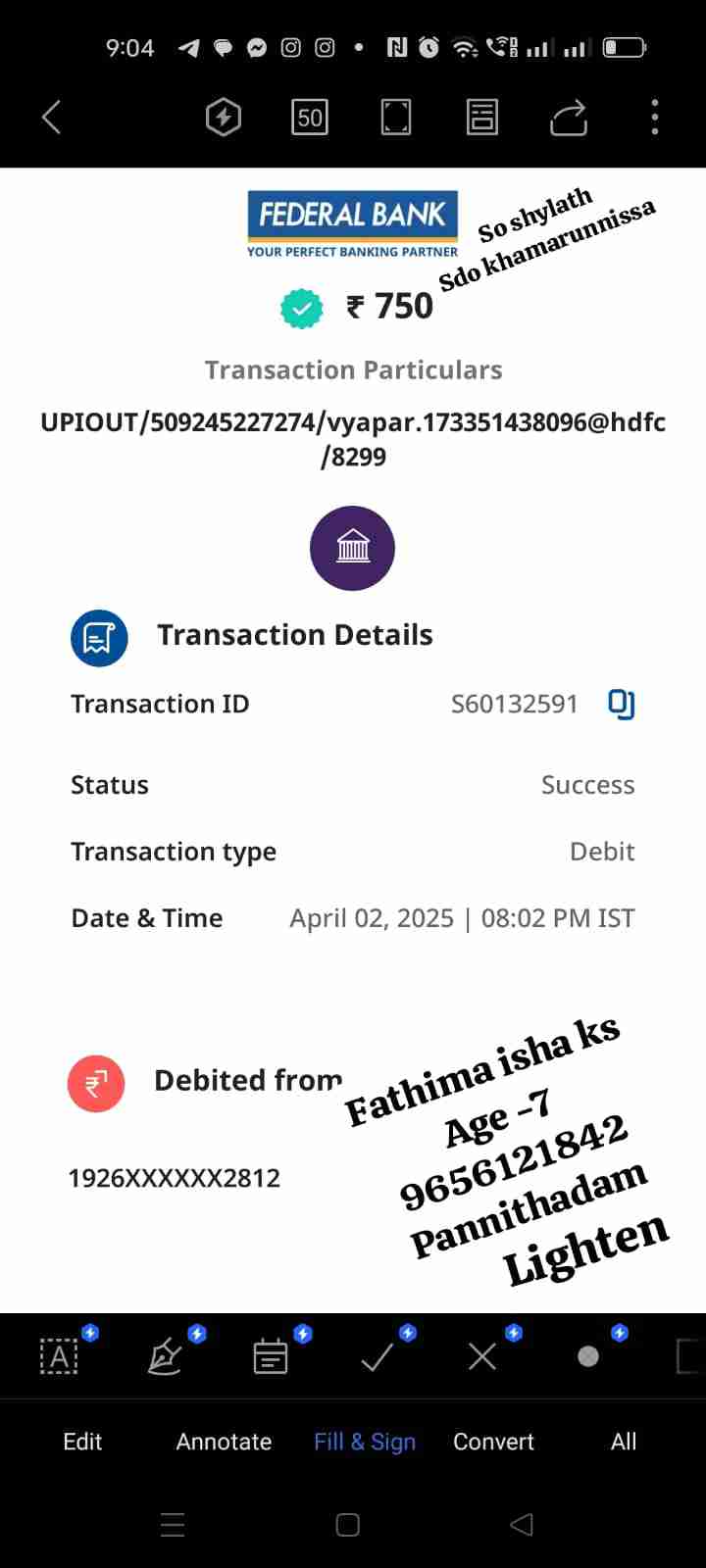706x1568 pixels.
Task: Tap the 50 icon in top bar
Action: 310,118
